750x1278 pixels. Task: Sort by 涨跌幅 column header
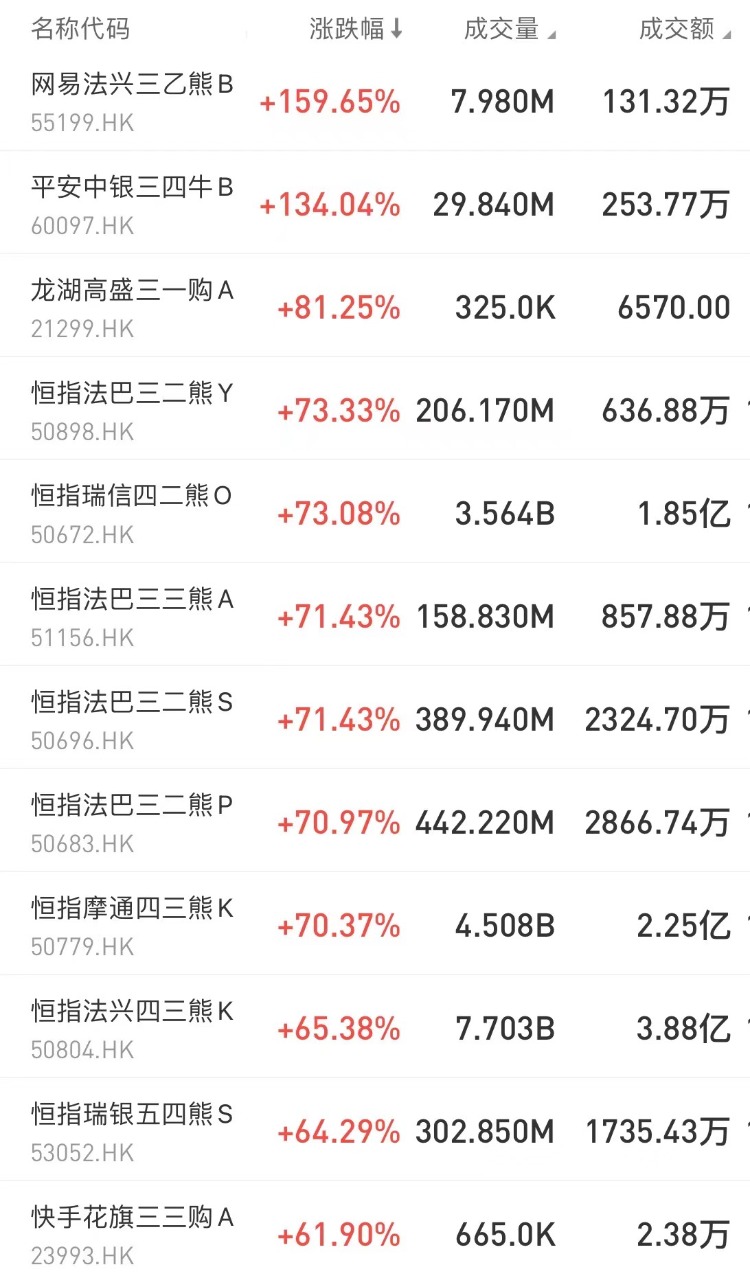point(355,29)
